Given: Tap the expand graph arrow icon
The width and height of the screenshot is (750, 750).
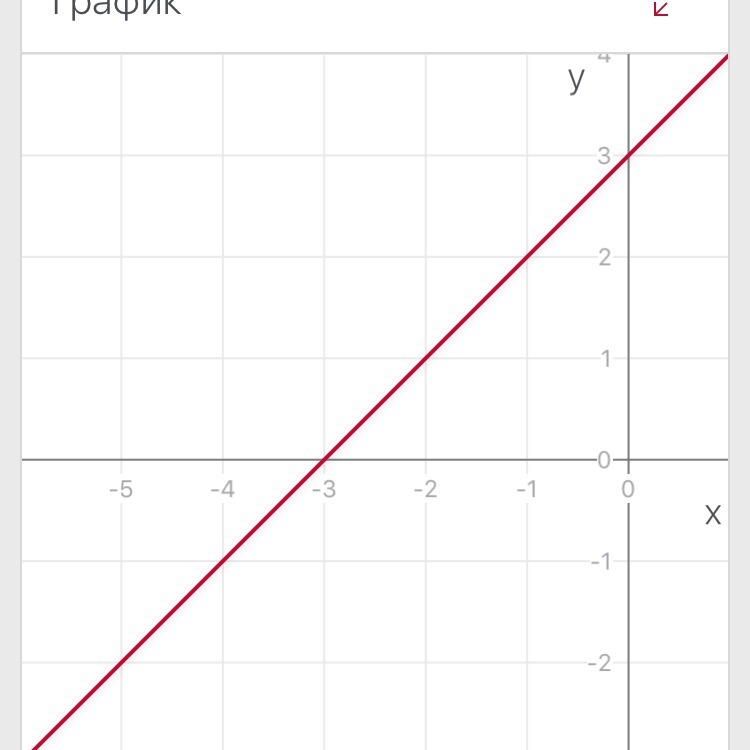Looking at the screenshot, I should pyautogui.click(x=660, y=8).
